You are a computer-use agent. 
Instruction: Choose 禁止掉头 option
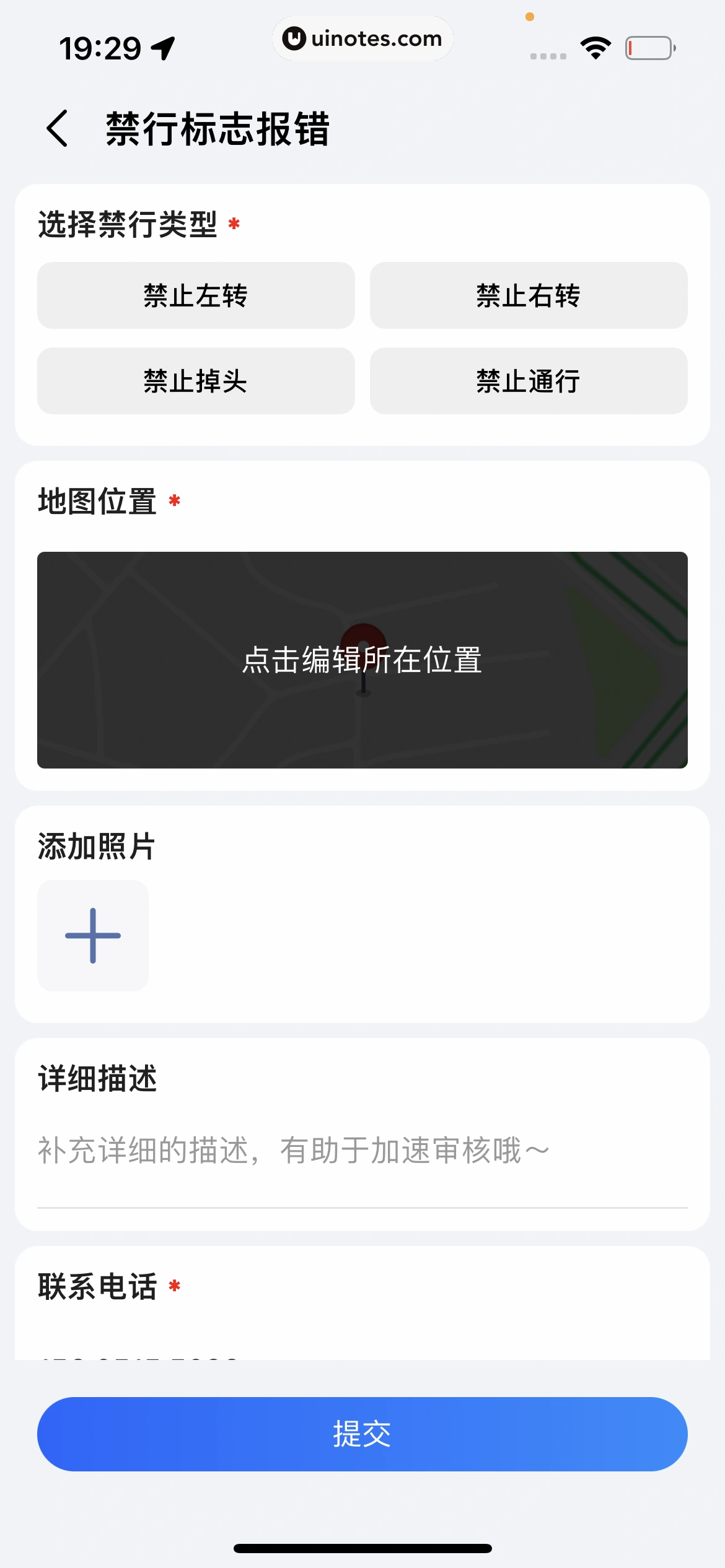[x=196, y=381]
